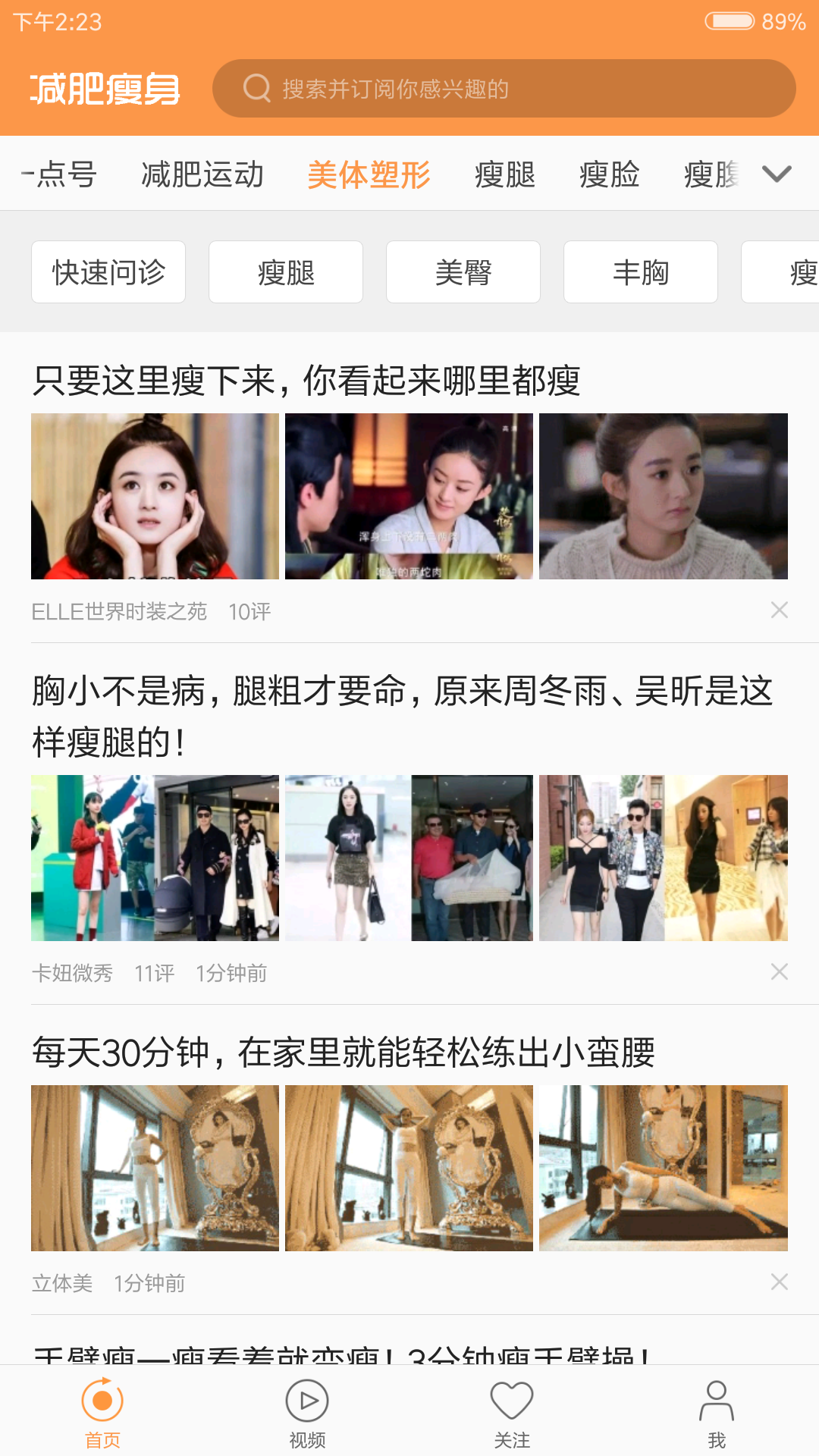The width and height of the screenshot is (819, 1456).
Task: Switch to the 我 profile tab
Action: [717, 1413]
